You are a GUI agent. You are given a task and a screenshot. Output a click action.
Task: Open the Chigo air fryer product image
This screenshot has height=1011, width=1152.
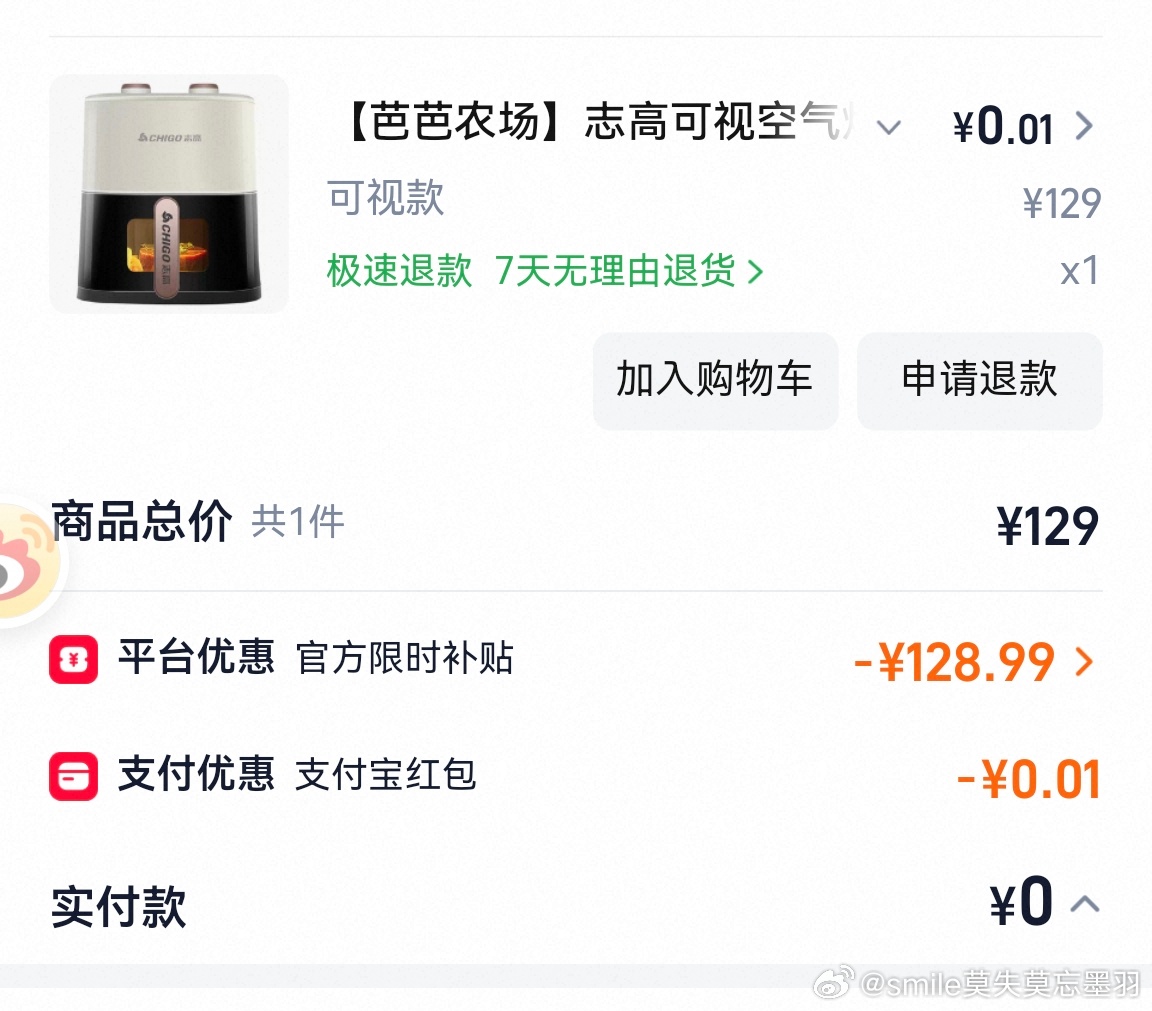click(x=169, y=194)
